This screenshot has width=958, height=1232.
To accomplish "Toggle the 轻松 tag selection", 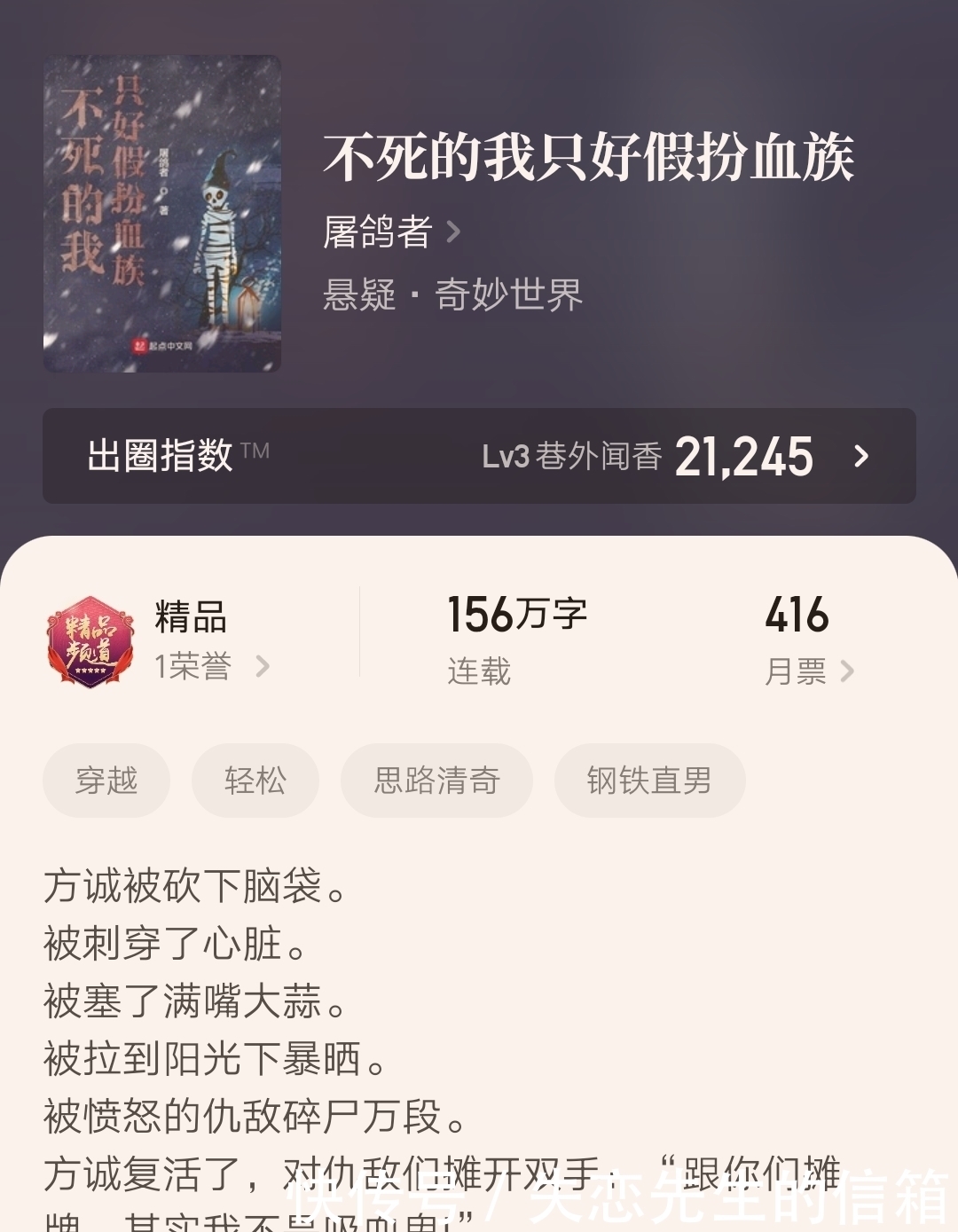I will (x=254, y=781).
